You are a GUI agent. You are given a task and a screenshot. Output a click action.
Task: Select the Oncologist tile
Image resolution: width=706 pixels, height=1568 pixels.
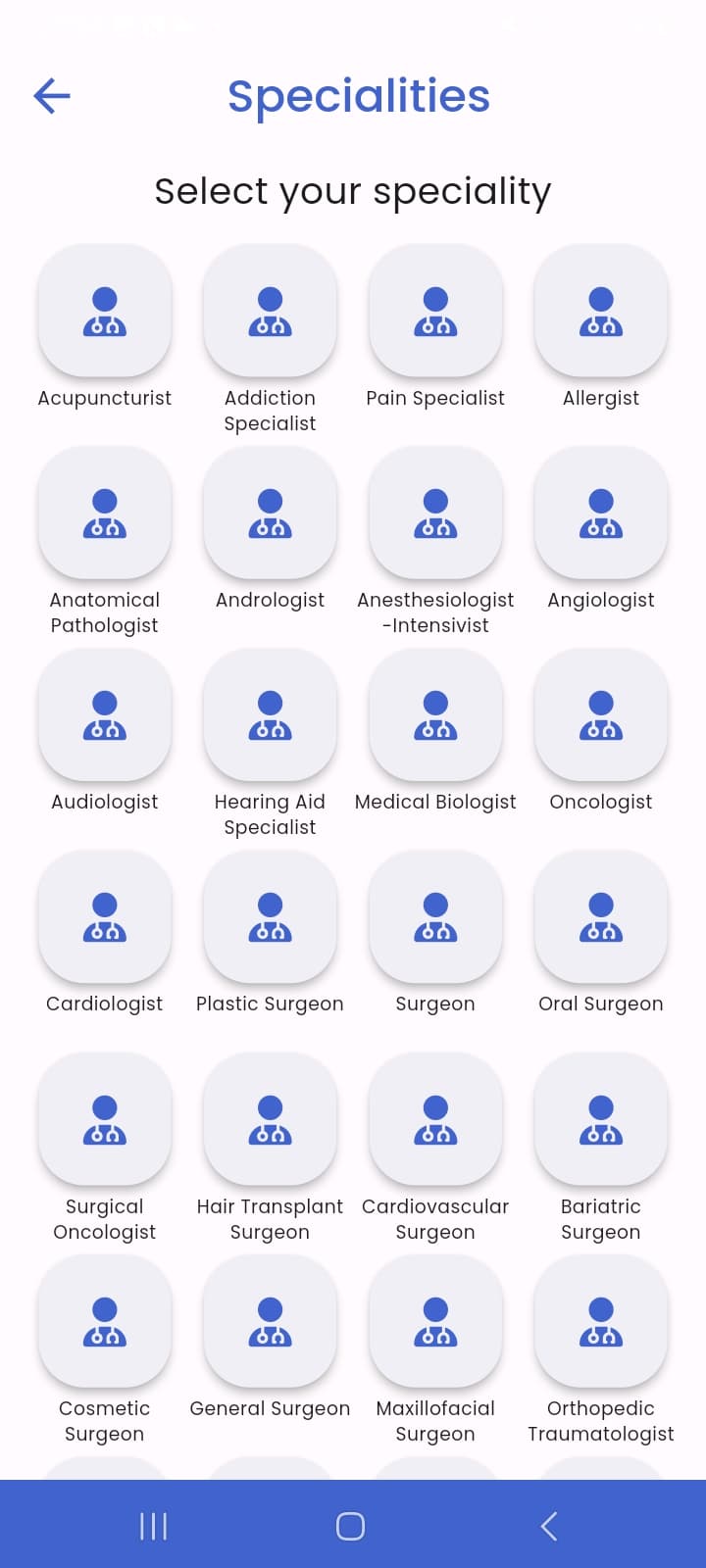click(x=601, y=715)
